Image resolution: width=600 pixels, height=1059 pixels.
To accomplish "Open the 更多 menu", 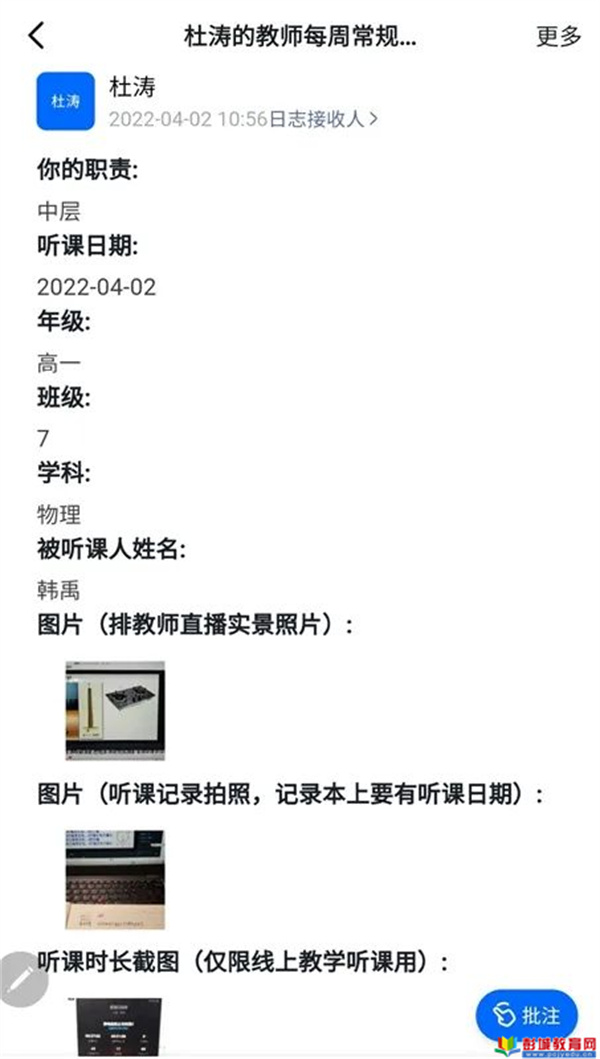I will [x=558, y=37].
